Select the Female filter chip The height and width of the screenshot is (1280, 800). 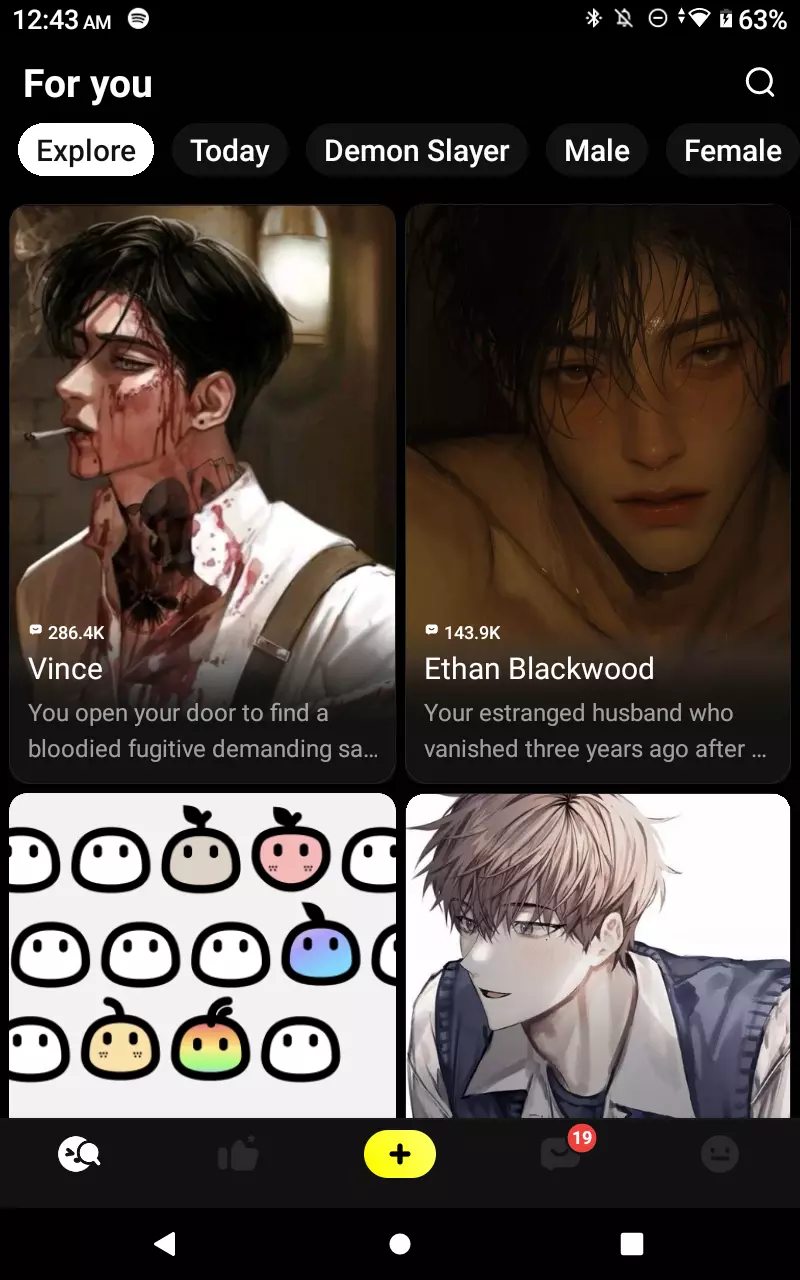point(732,151)
